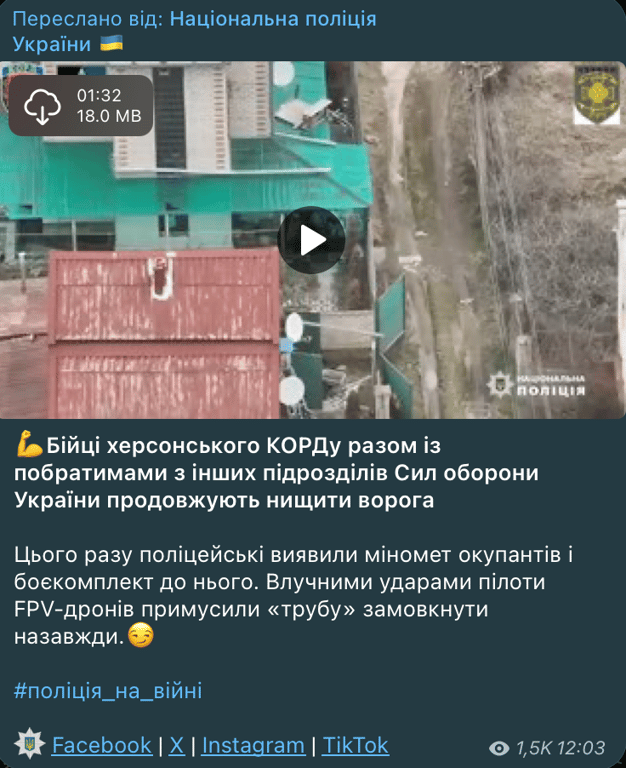Open the #поліція_на_війні hashtag
The image size is (626, 768).
click(x=108, y=690)
